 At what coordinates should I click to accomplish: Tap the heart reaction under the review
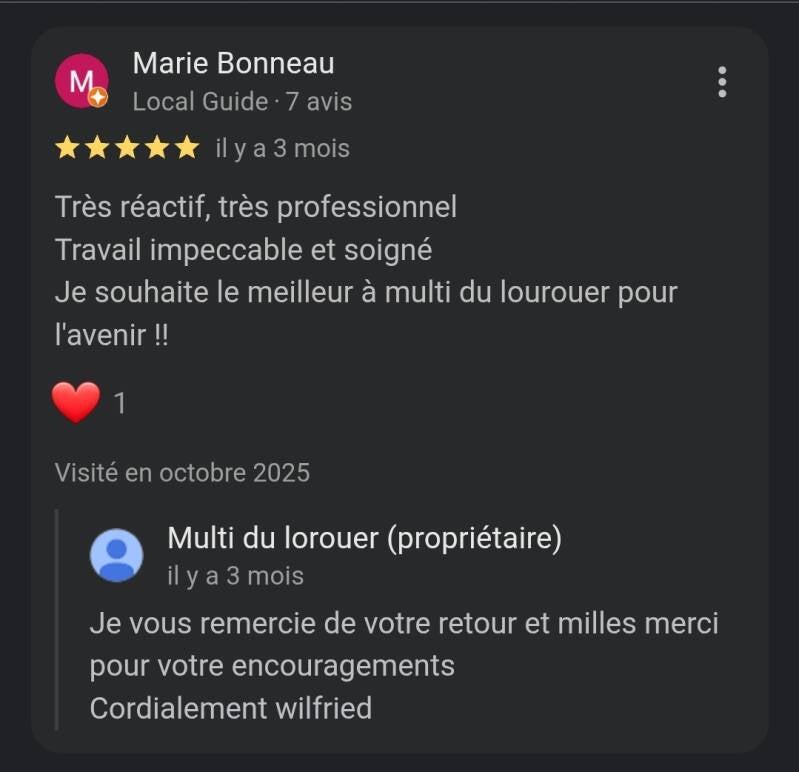point(77,403)
